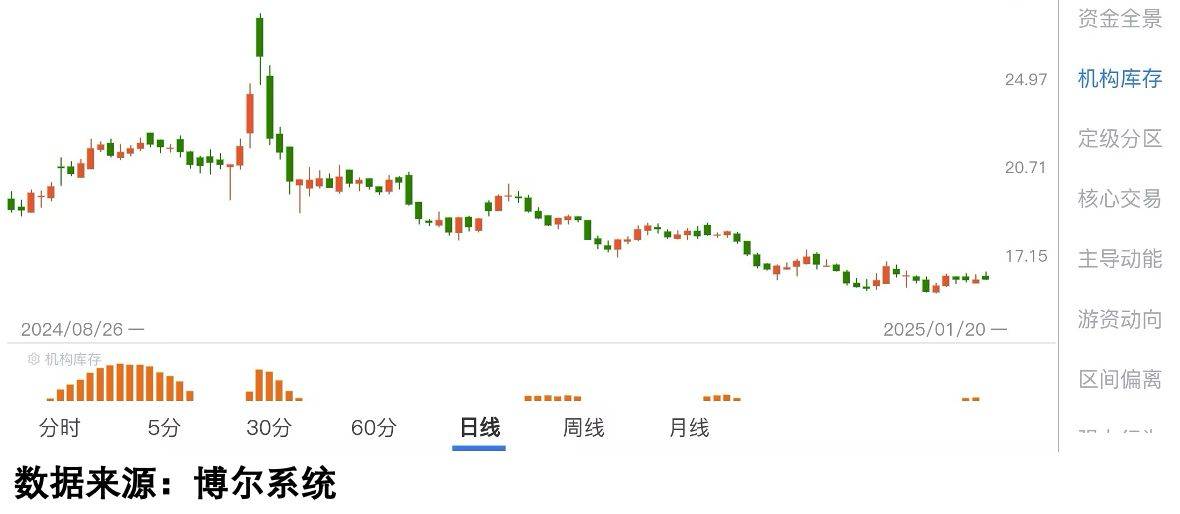Choose the 区间偏离 indicator
1180x514 pixels.
pyautogui.click(x=1119, y=379)
